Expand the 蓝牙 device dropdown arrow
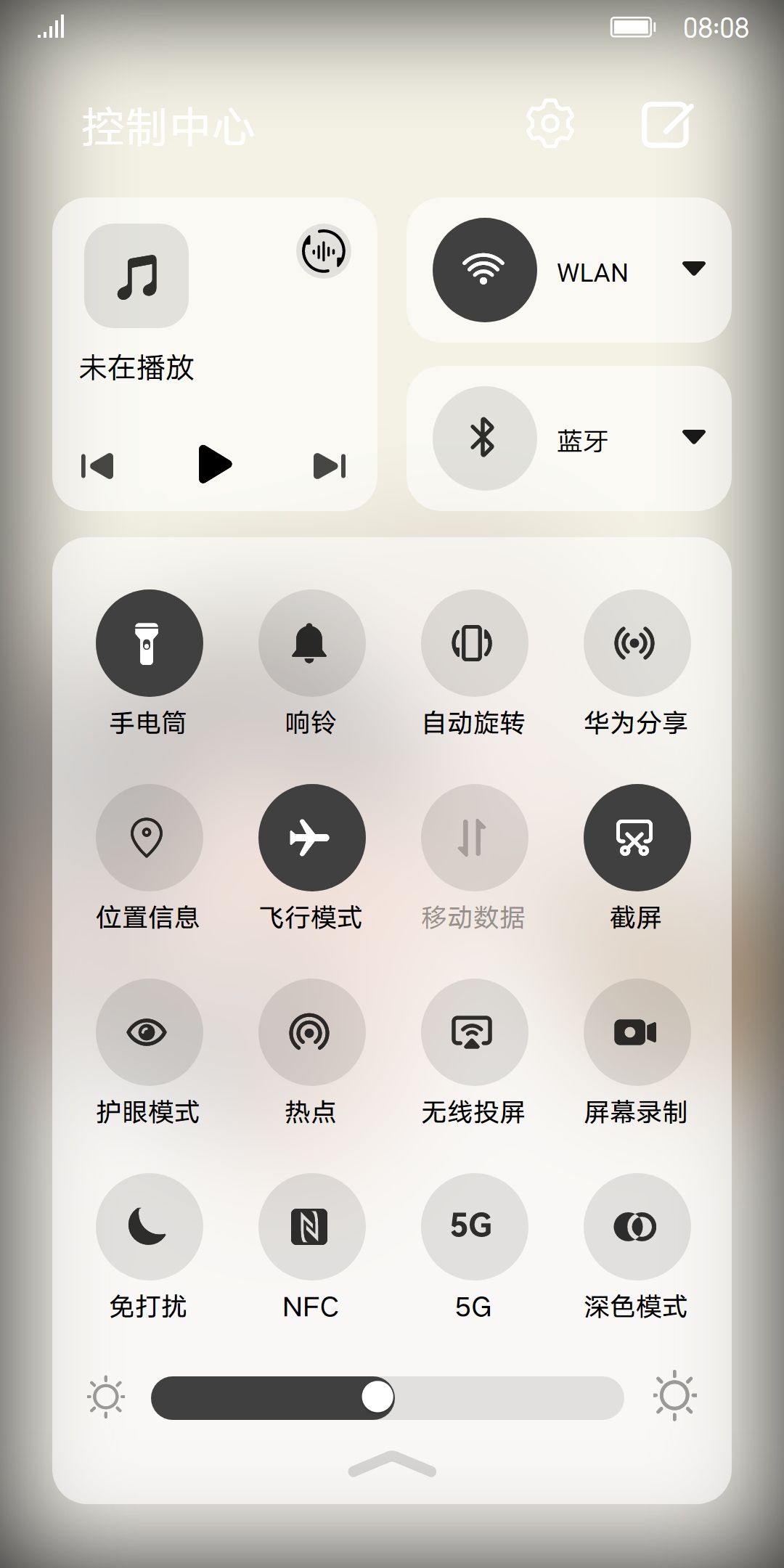The width and height of the screenshot is (784, 1568). [x=694, y=437]
